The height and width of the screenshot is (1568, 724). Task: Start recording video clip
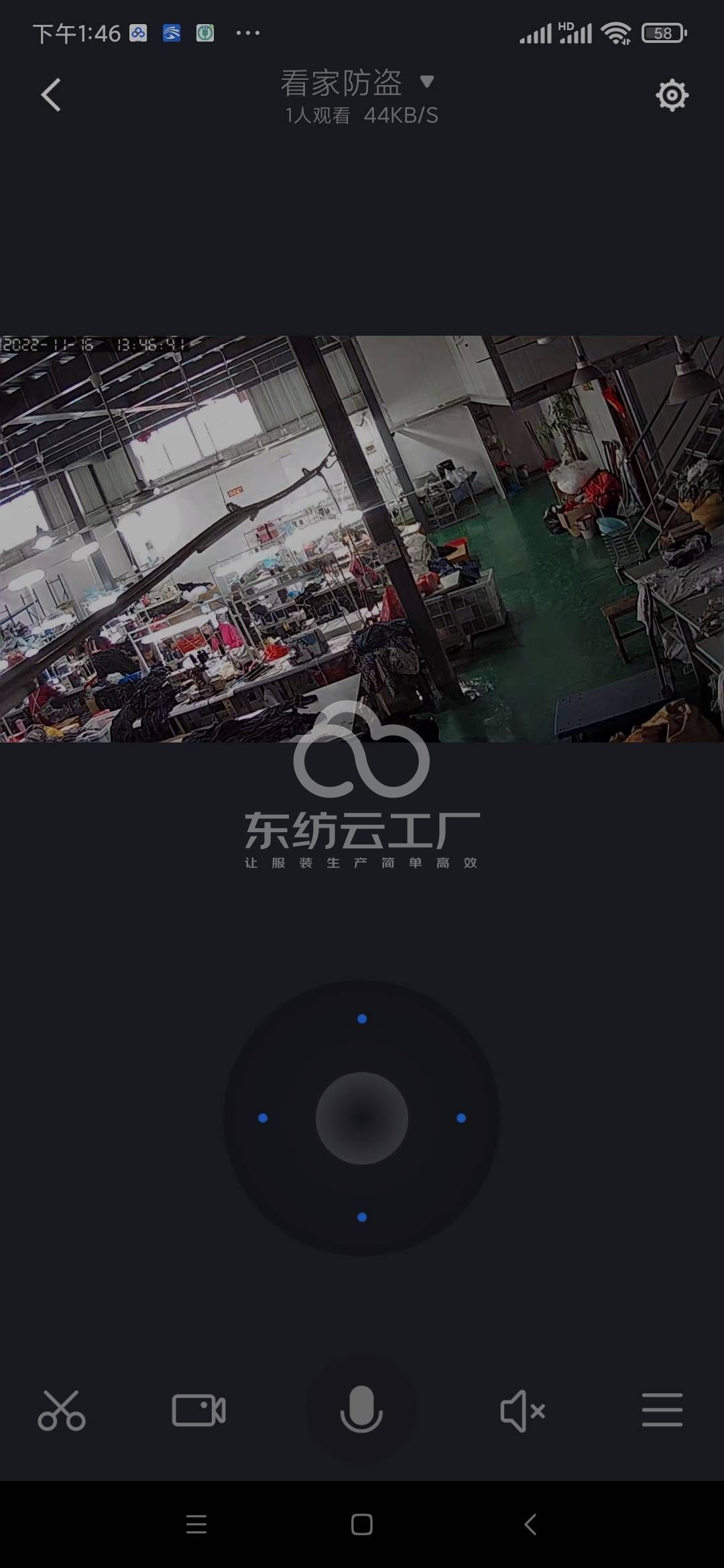click(199, 1411)
